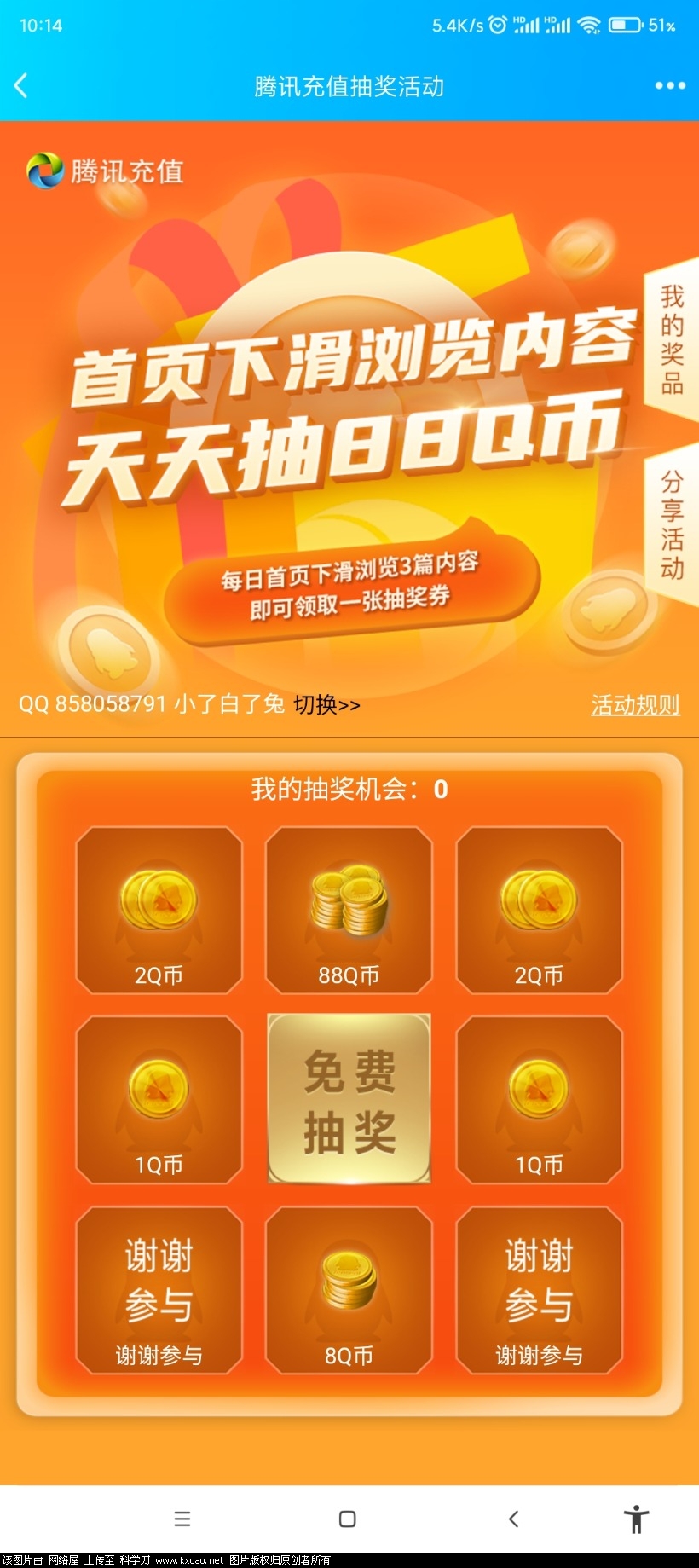Tap 切换>> to switch QQ account
The height and width of the screenshot is (1568, 699).
click(326, 706)
